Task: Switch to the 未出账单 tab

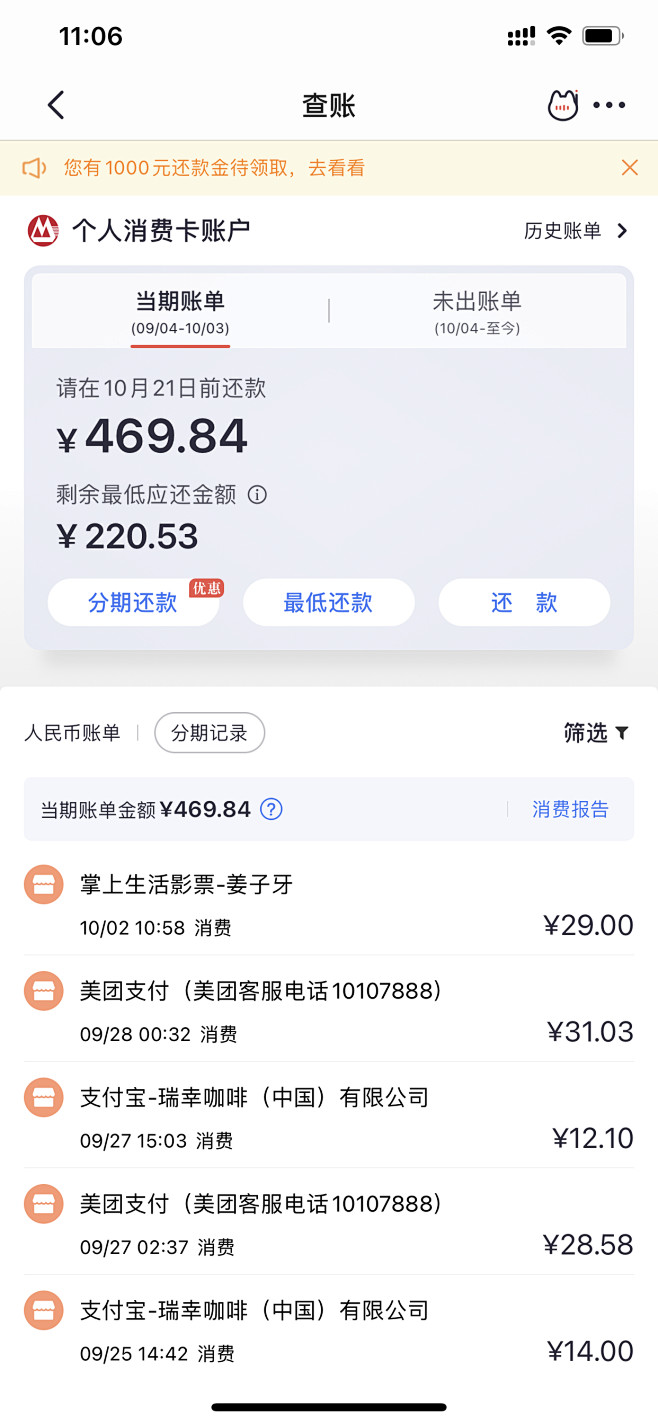Action: [477, 311]
